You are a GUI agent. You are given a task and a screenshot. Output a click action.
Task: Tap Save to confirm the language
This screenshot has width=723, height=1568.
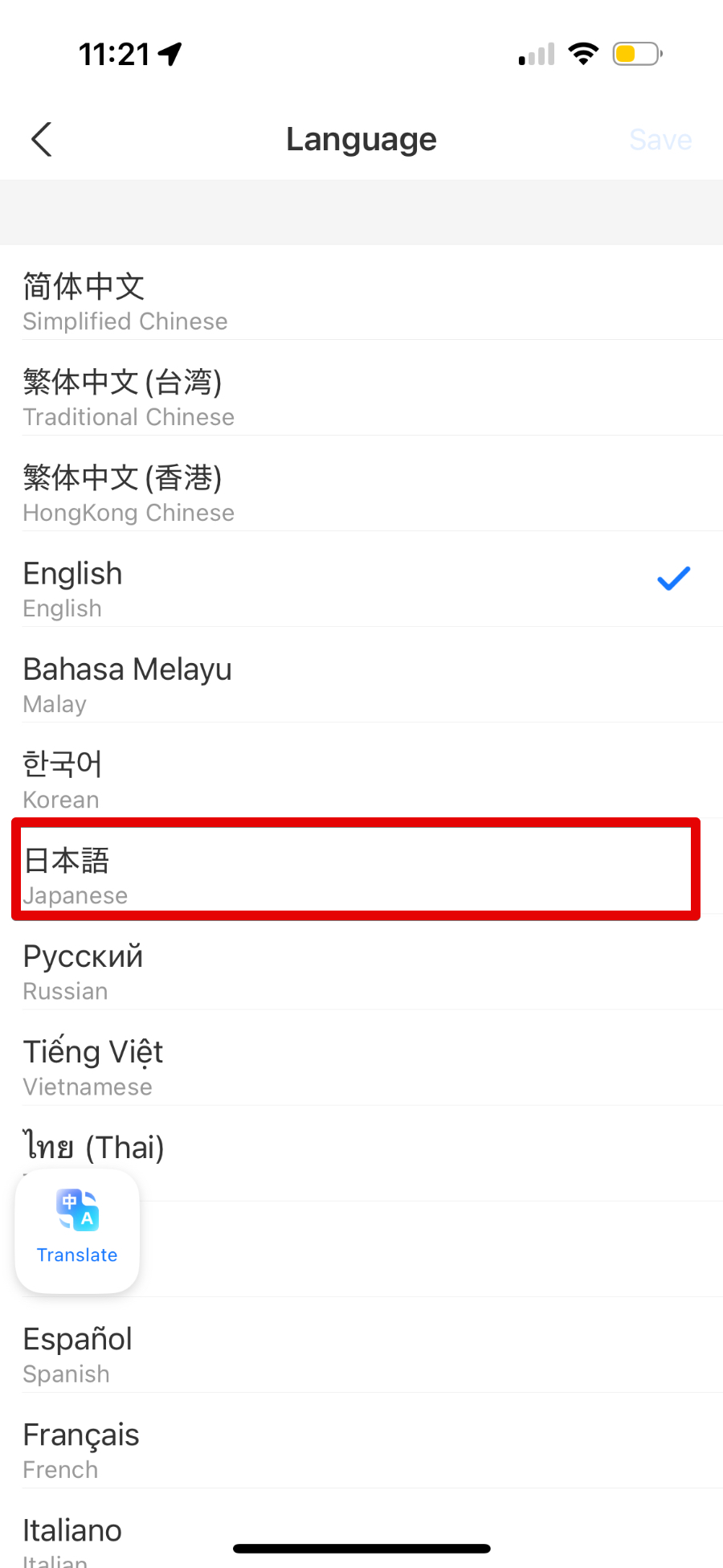(660, 140)
